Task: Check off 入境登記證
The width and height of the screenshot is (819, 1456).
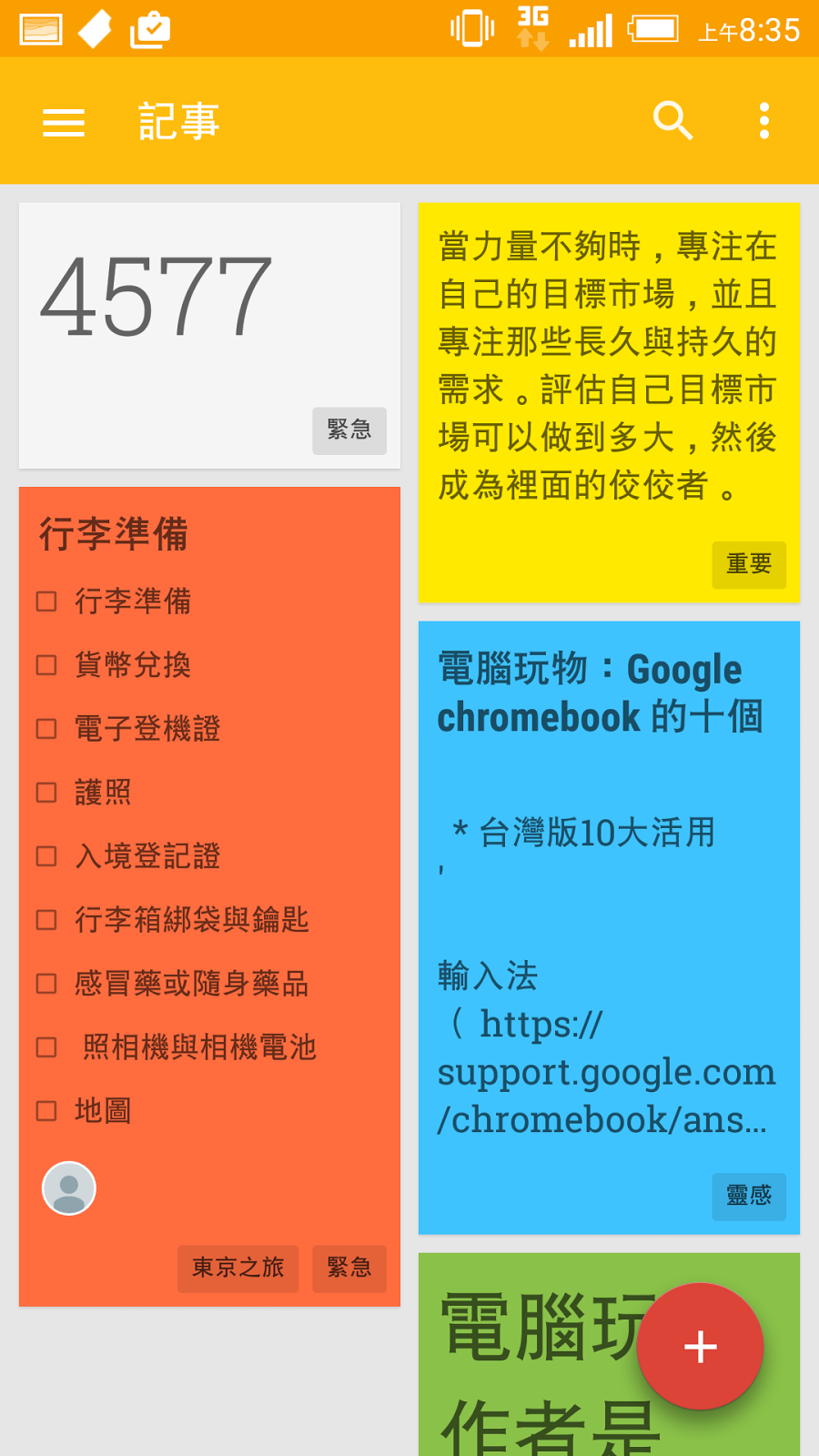Action: [46, 856]
